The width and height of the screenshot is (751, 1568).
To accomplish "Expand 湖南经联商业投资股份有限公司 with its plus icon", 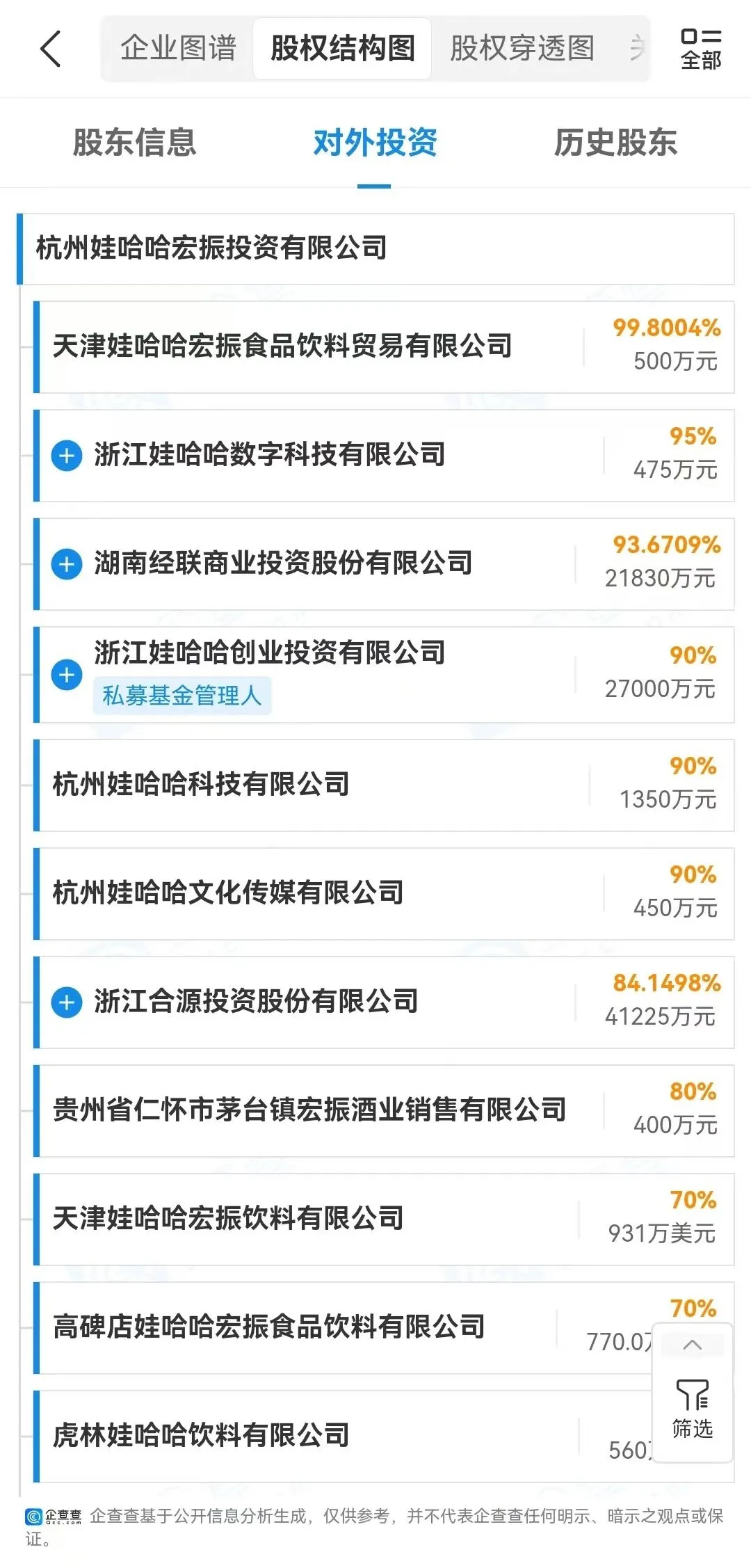I will pos(67,564).
